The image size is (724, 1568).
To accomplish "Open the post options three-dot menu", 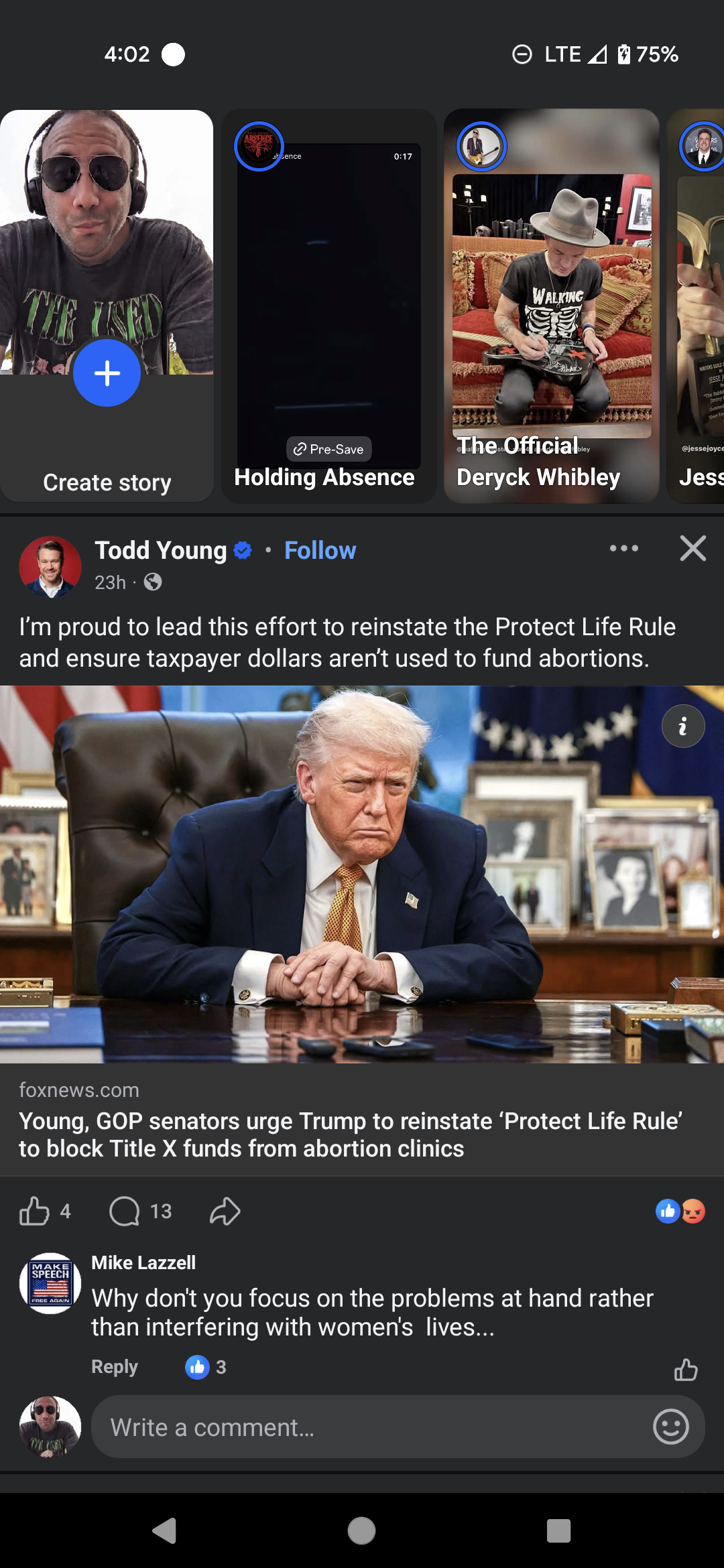I will coord(623,548).
